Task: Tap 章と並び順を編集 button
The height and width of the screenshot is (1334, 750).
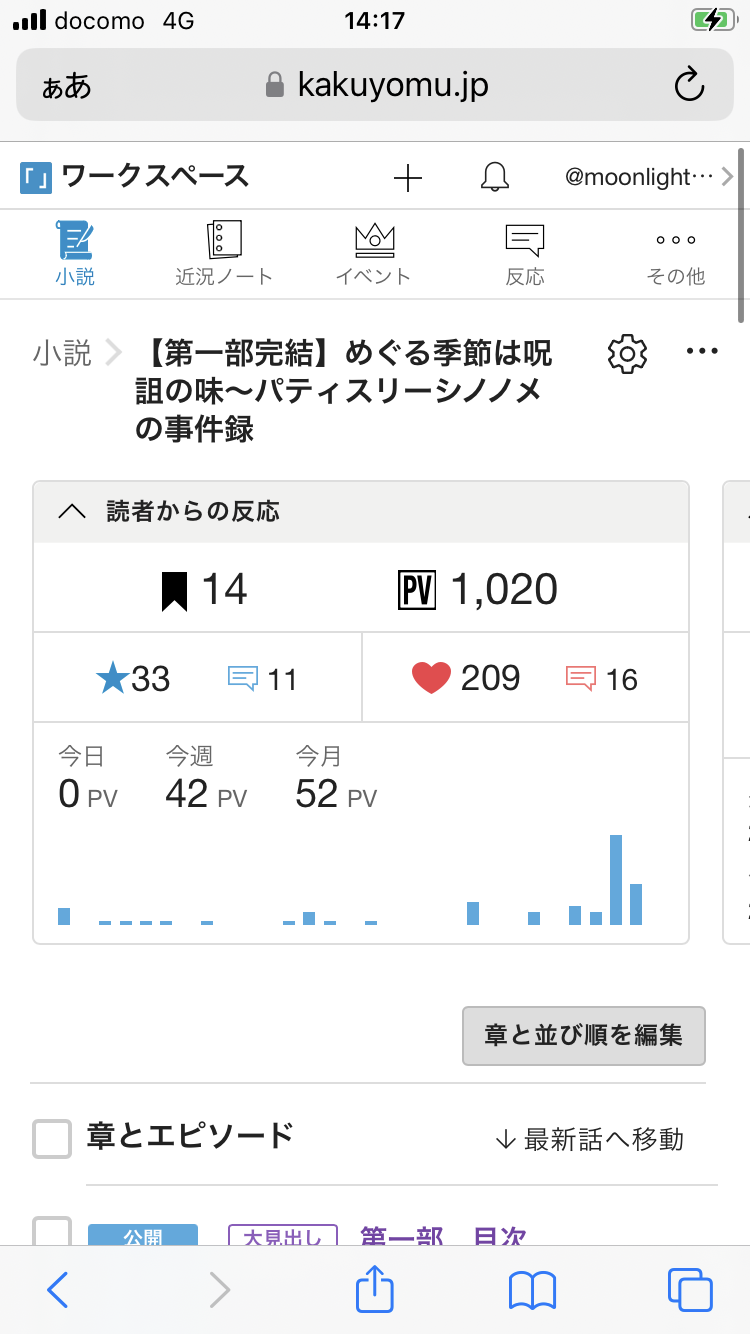Action: click(583, 1035)
